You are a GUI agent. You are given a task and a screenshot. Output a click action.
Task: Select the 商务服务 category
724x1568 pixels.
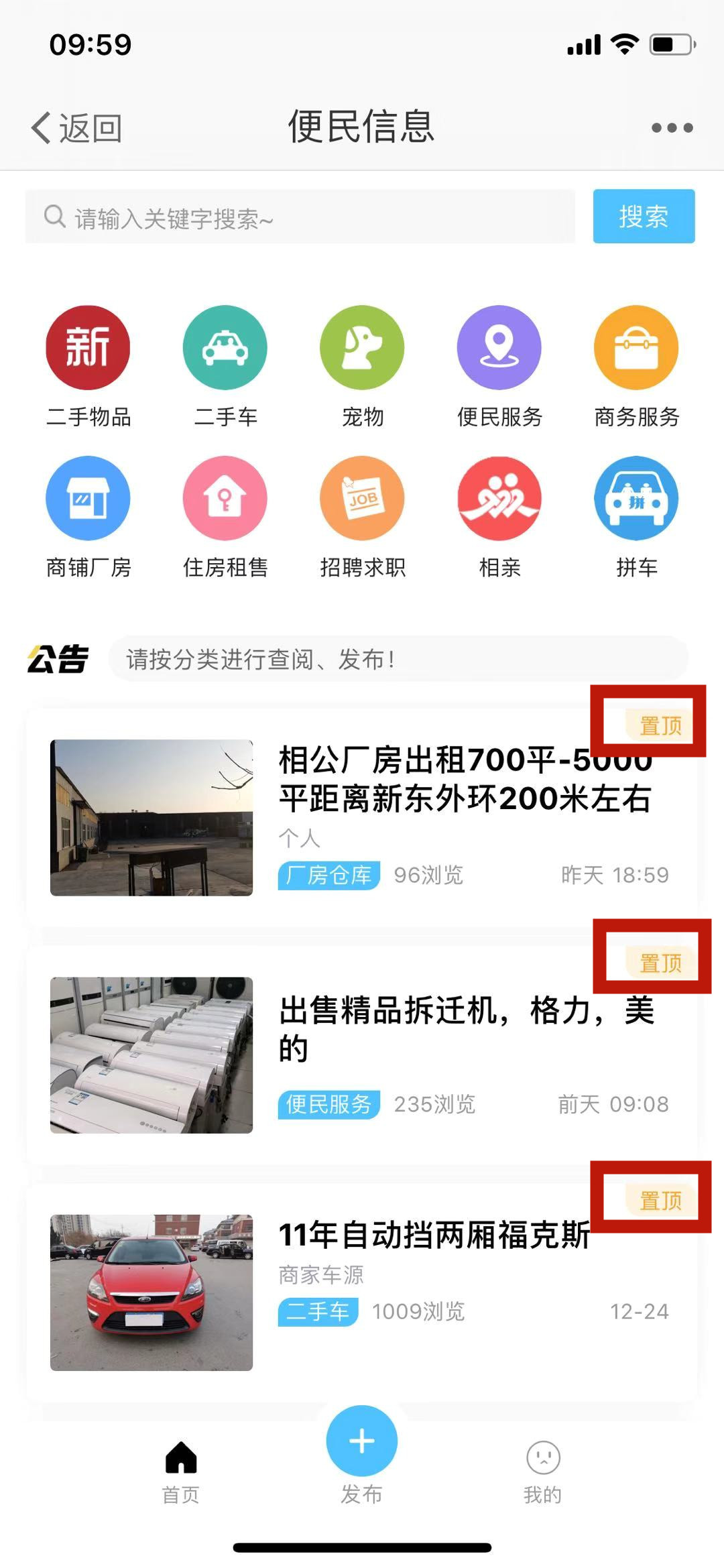tap(636, 367)
